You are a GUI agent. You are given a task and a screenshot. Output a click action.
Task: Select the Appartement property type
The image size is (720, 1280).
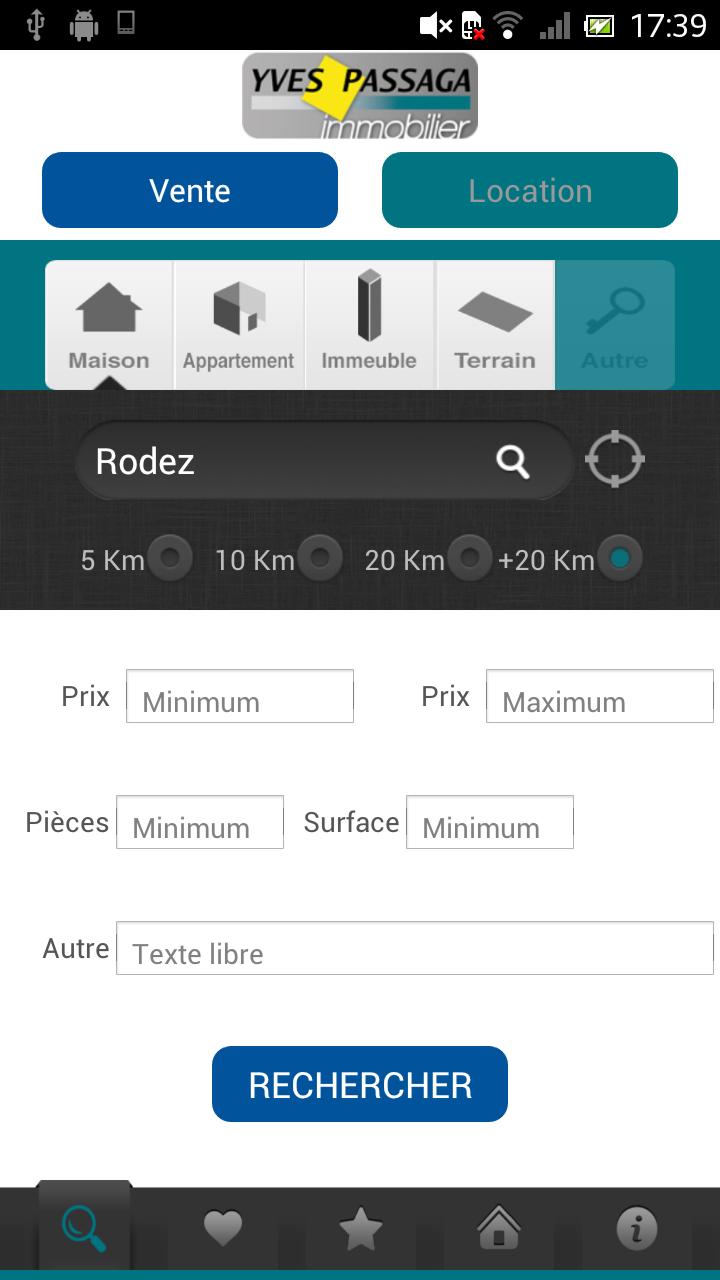point(239,325)
